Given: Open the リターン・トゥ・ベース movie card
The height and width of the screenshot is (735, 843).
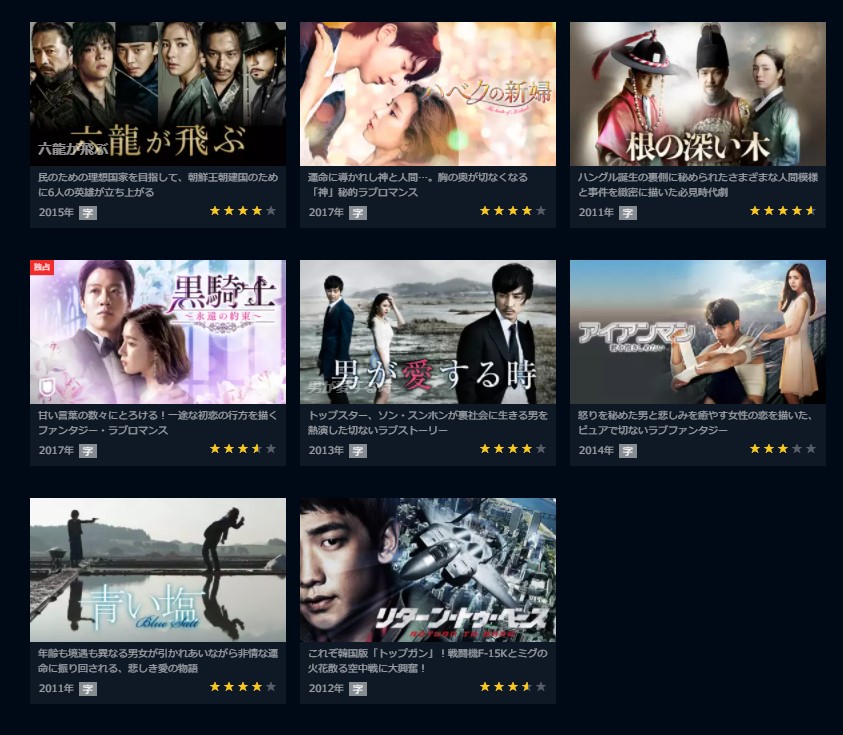Looking at the screenshot, I should coord(428,570).
